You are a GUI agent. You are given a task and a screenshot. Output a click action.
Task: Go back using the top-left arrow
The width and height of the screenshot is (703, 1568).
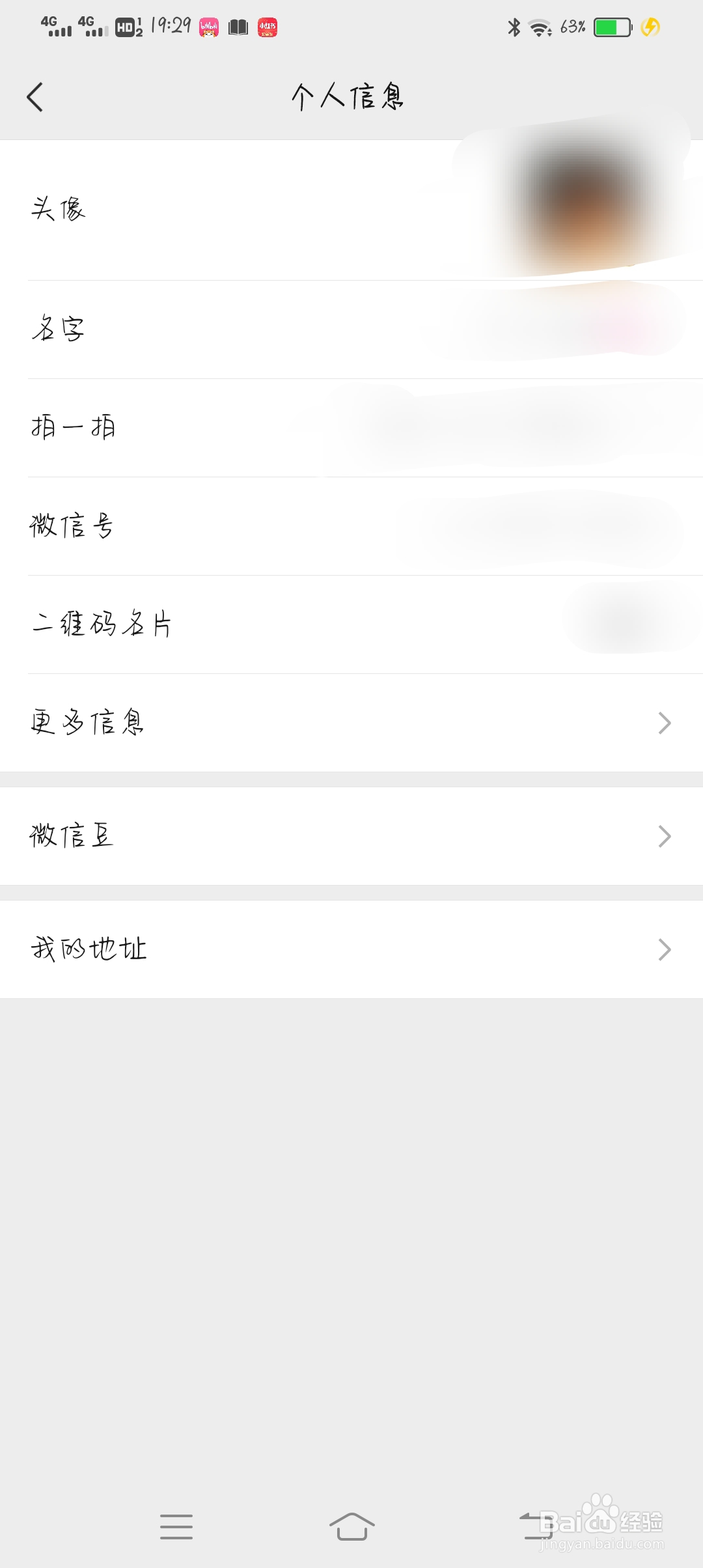click(36, 96)
